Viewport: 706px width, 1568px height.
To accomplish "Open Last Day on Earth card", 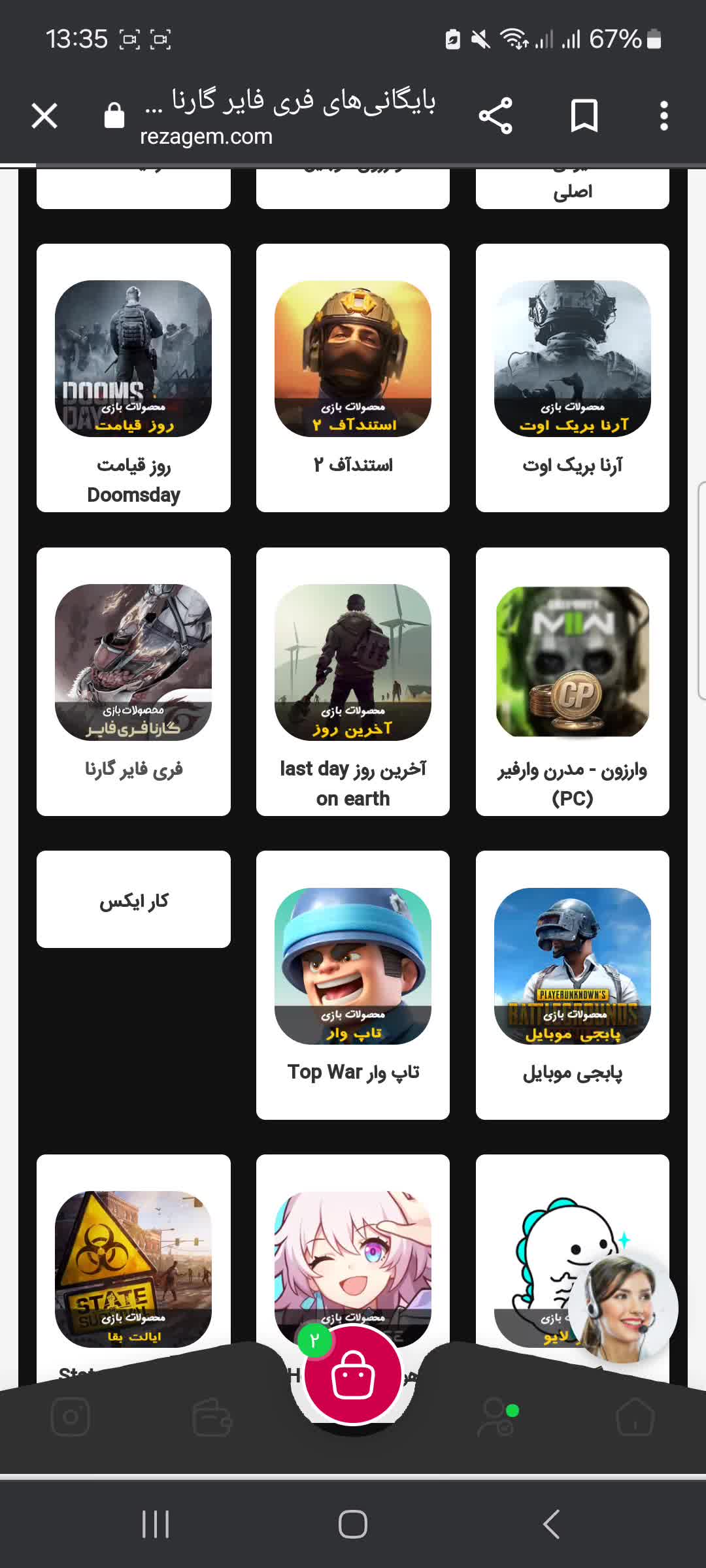I will pyautogui.click(x=353, y=681).
